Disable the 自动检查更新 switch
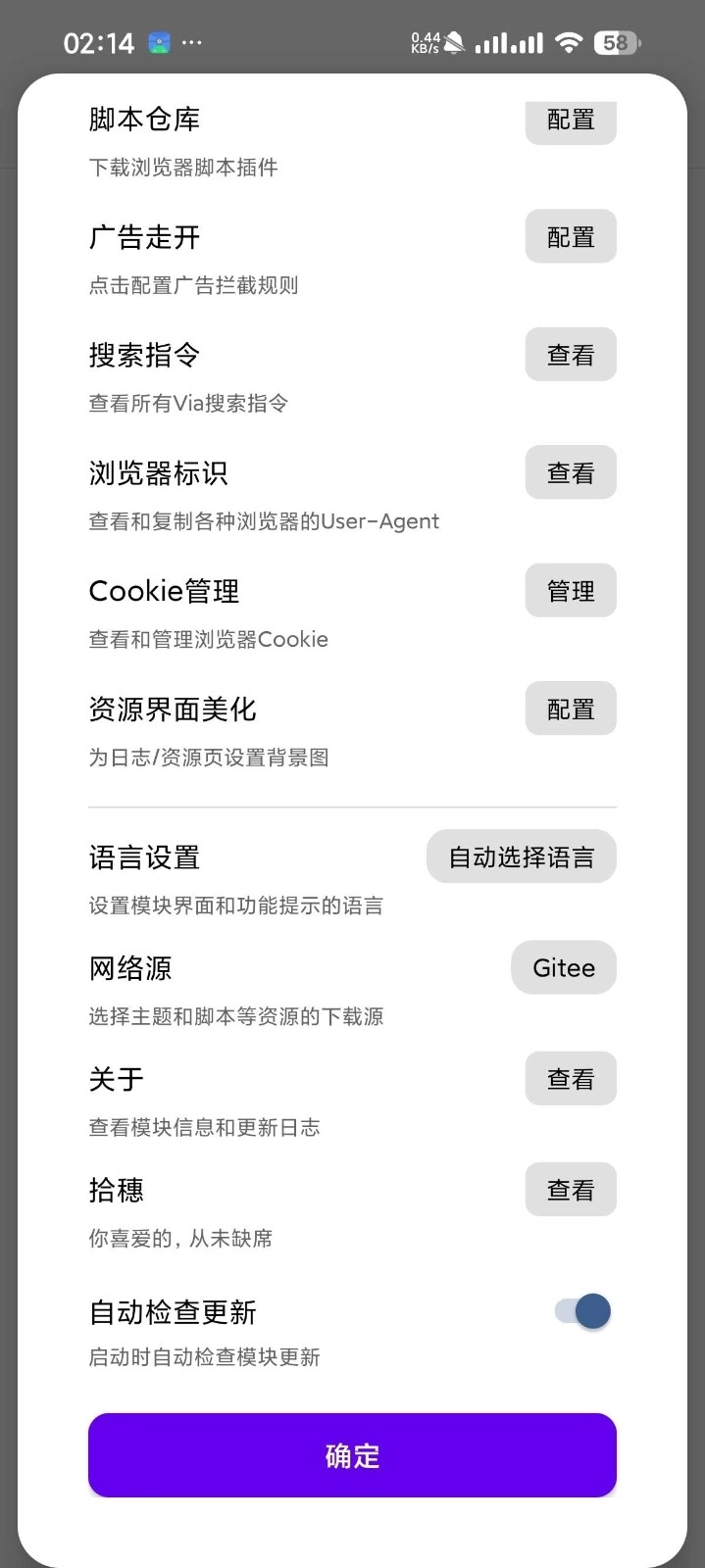The image size is (705, 1568). (583, 1311)
